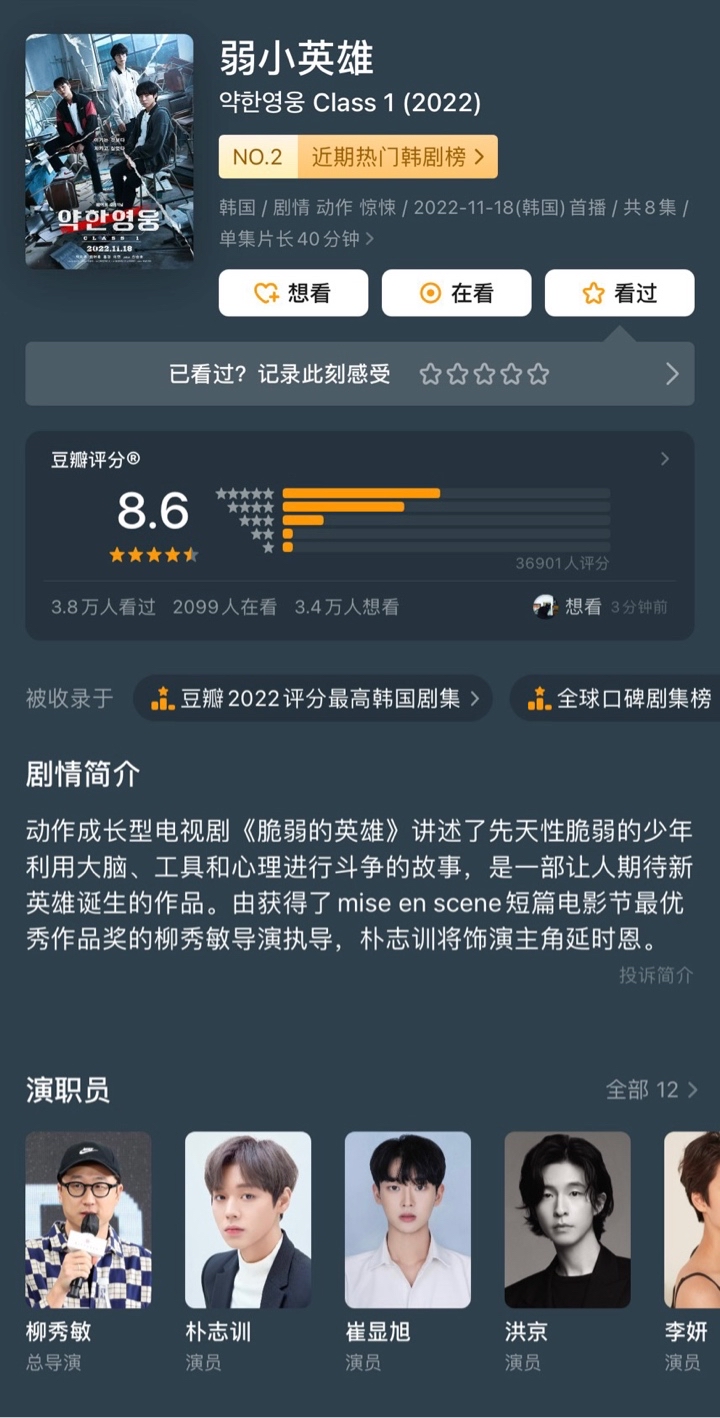The image size is (720, 1418).
Task: Open actor 洪京's profile
Action: point(567,1252)
